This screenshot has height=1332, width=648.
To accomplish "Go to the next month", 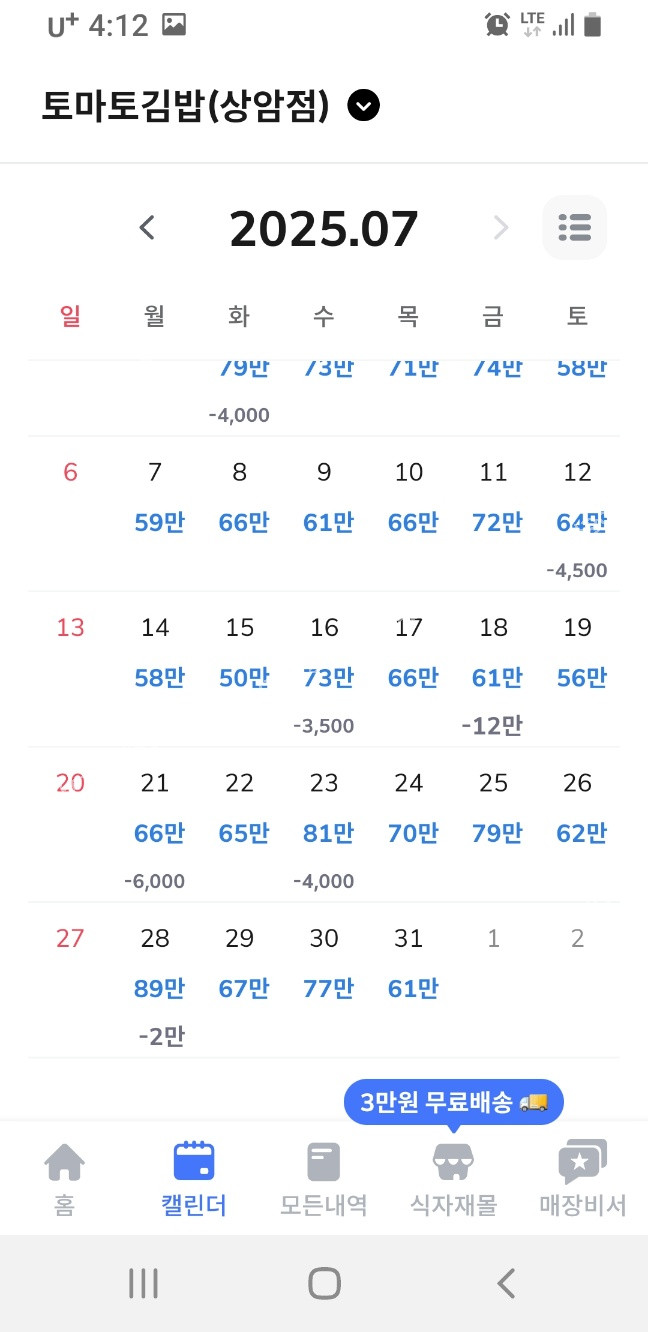I will point(501,228).
